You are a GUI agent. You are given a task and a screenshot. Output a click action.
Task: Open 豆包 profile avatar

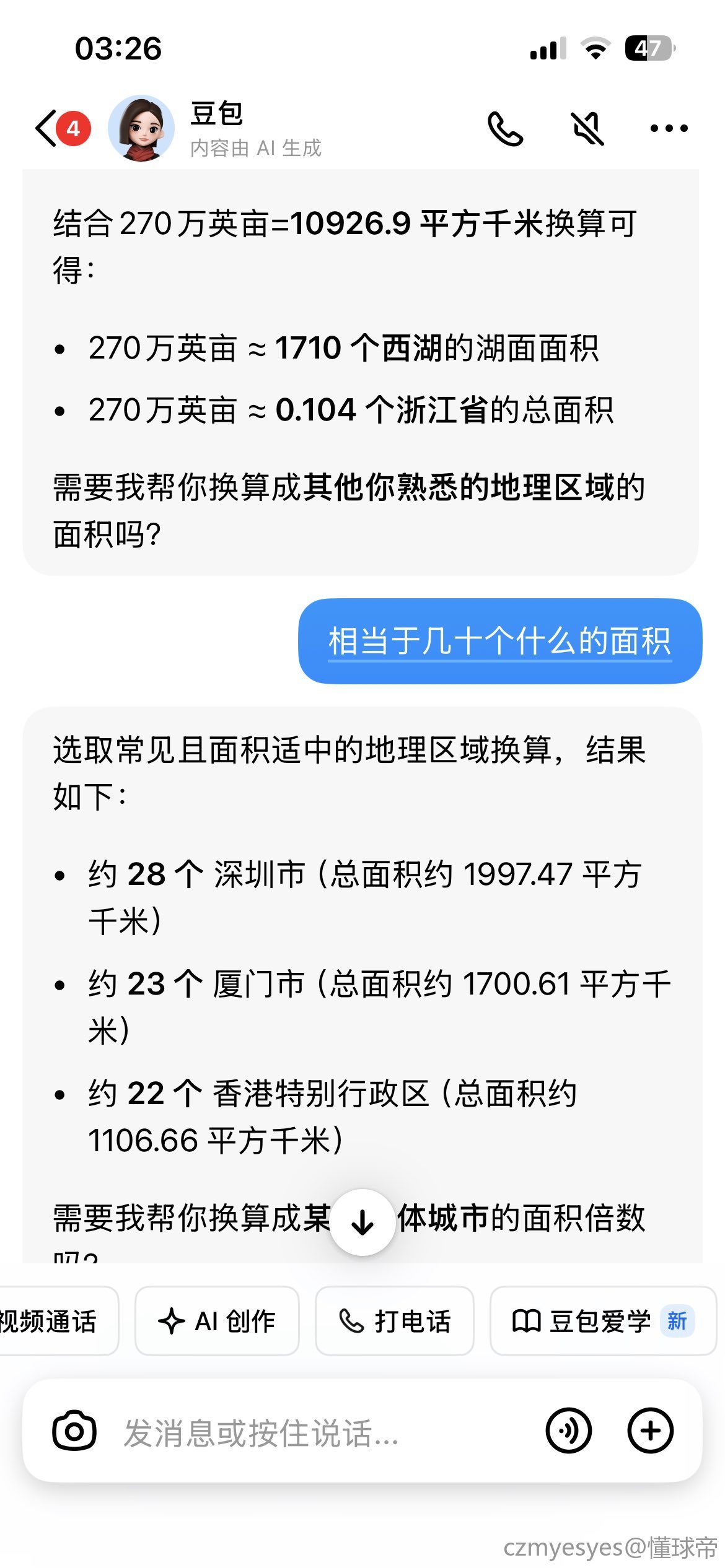[x=141, y=128]
